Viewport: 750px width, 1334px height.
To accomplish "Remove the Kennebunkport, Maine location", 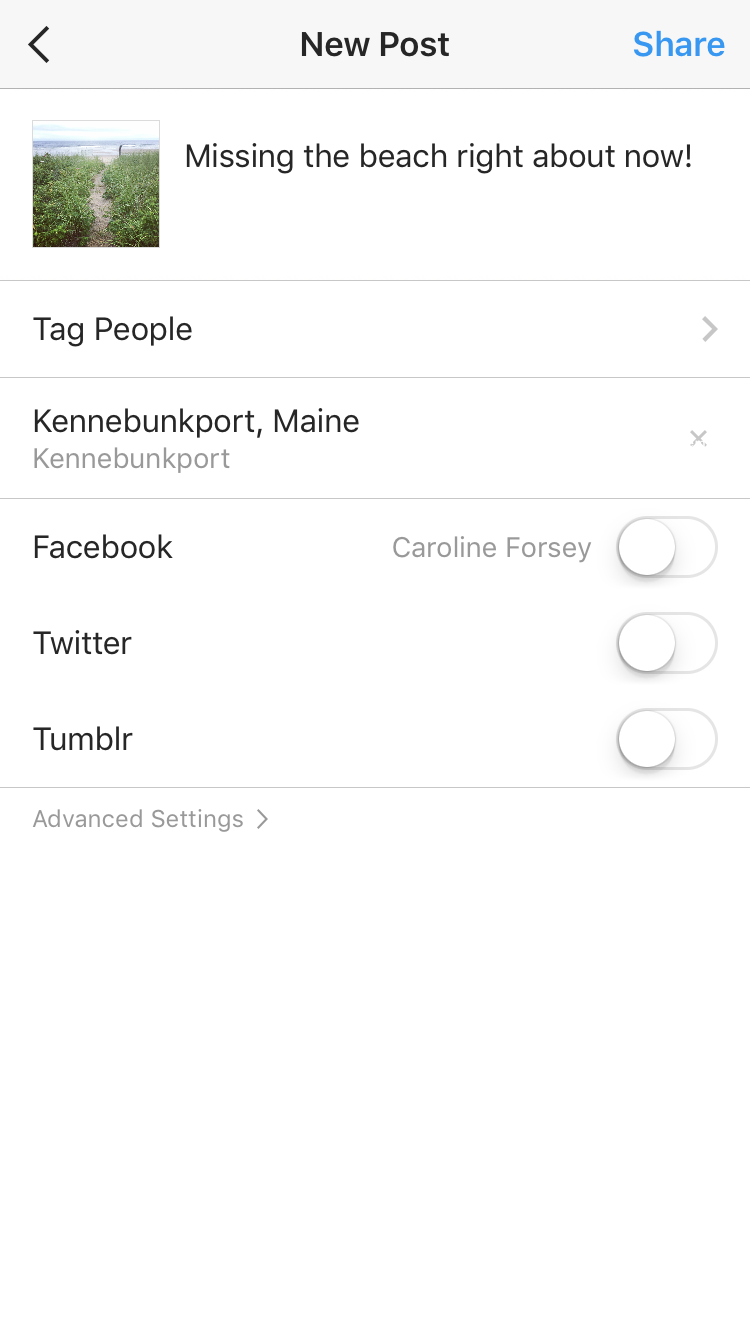I will [x=699, y=438].
